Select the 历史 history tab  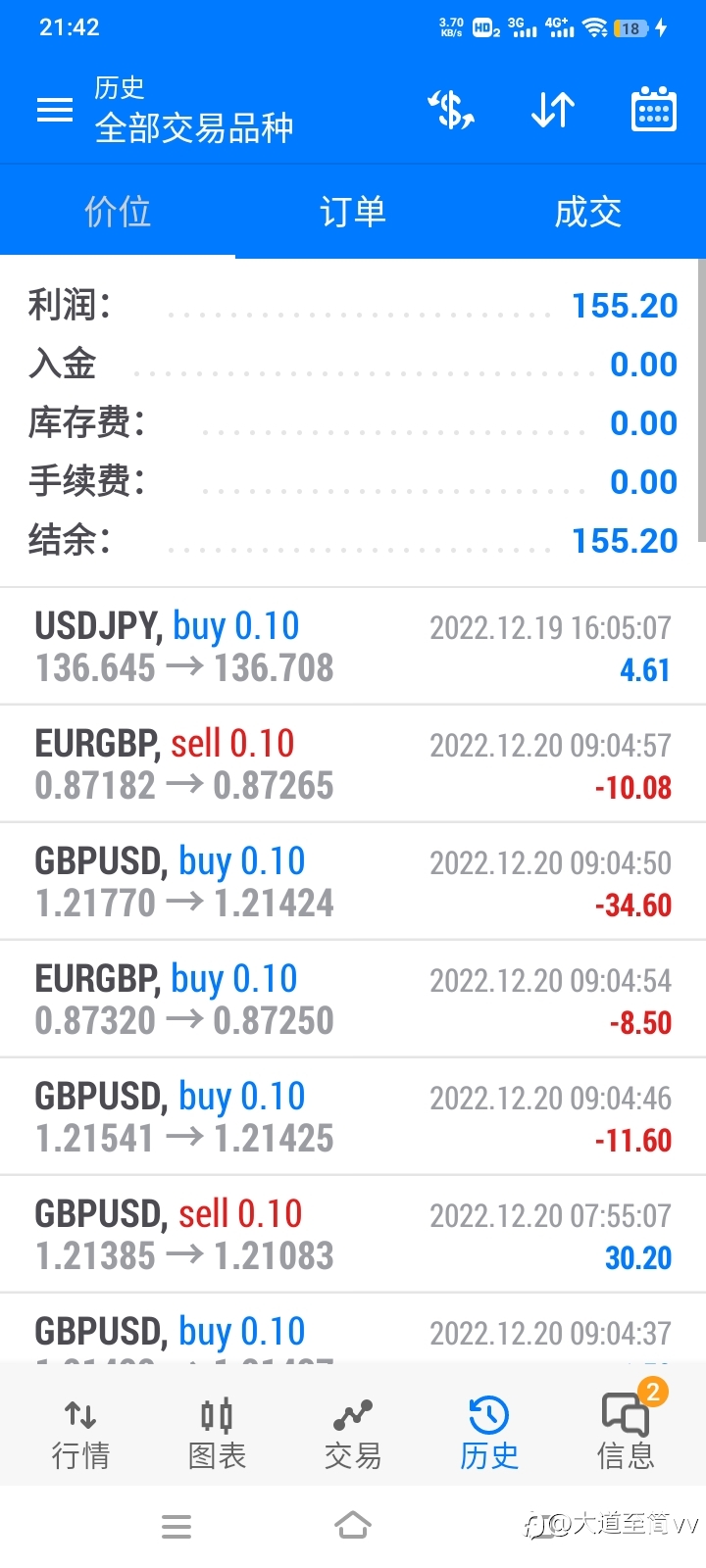(489, 1434)
